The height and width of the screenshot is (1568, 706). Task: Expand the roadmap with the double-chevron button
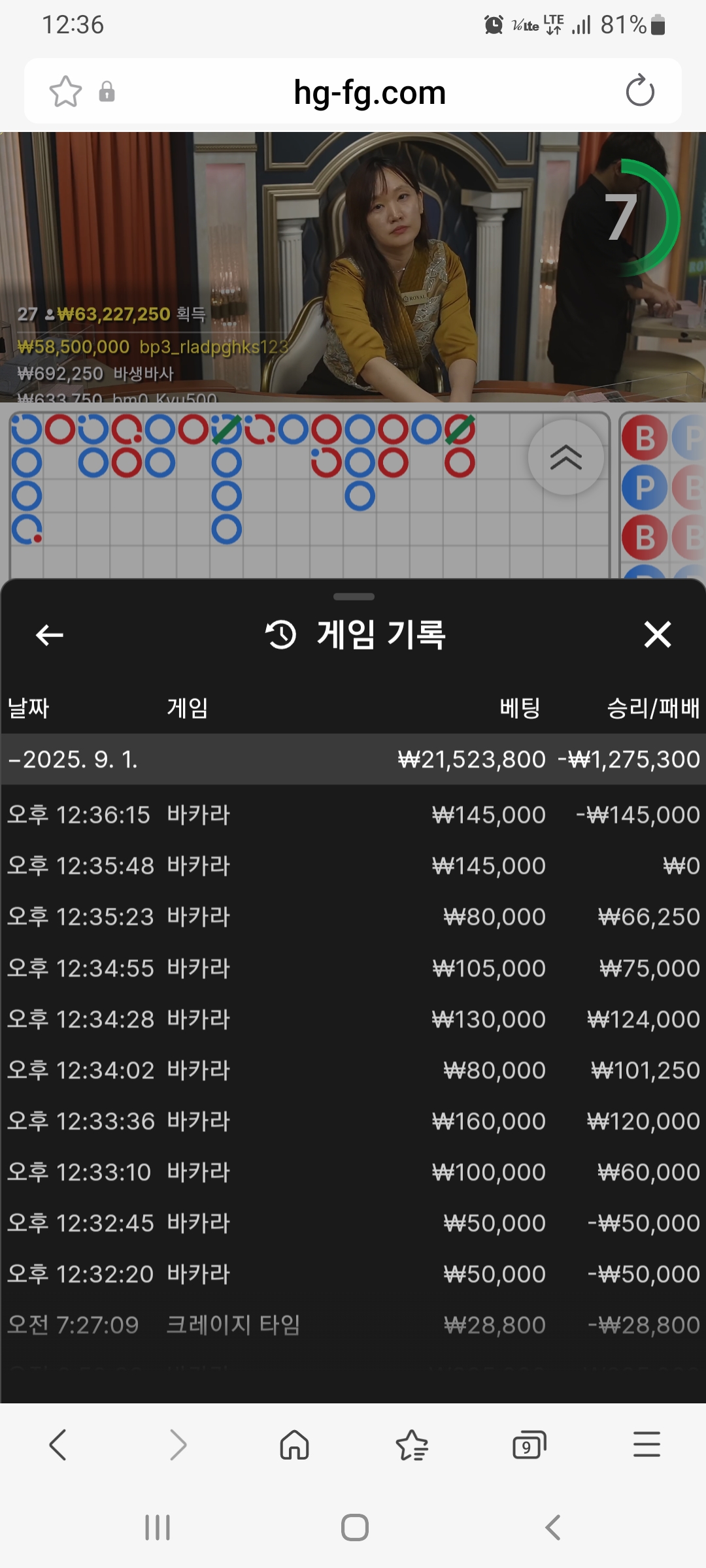tap(566, 457)
